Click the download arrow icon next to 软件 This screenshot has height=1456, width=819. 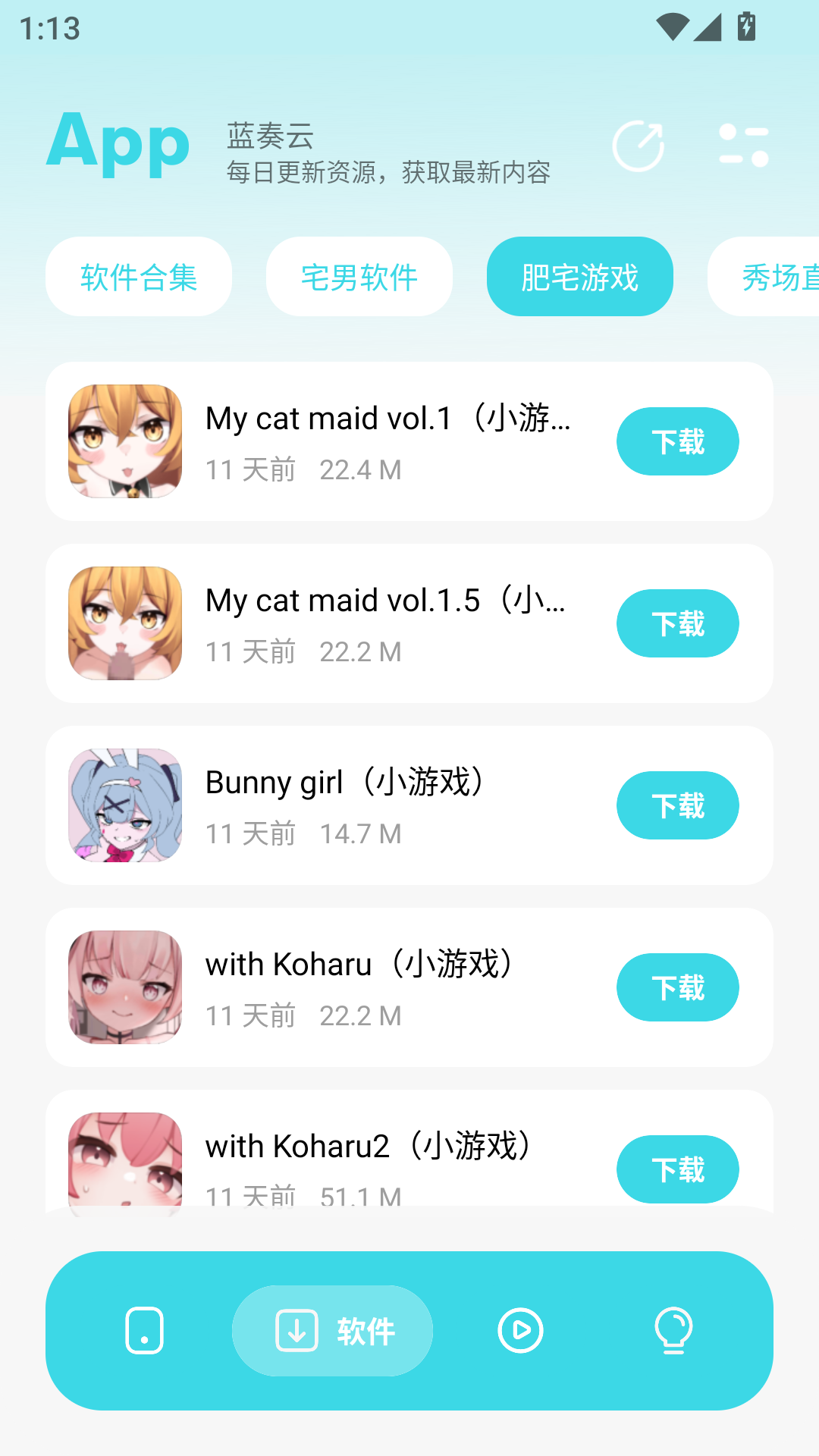(297, 1331)
